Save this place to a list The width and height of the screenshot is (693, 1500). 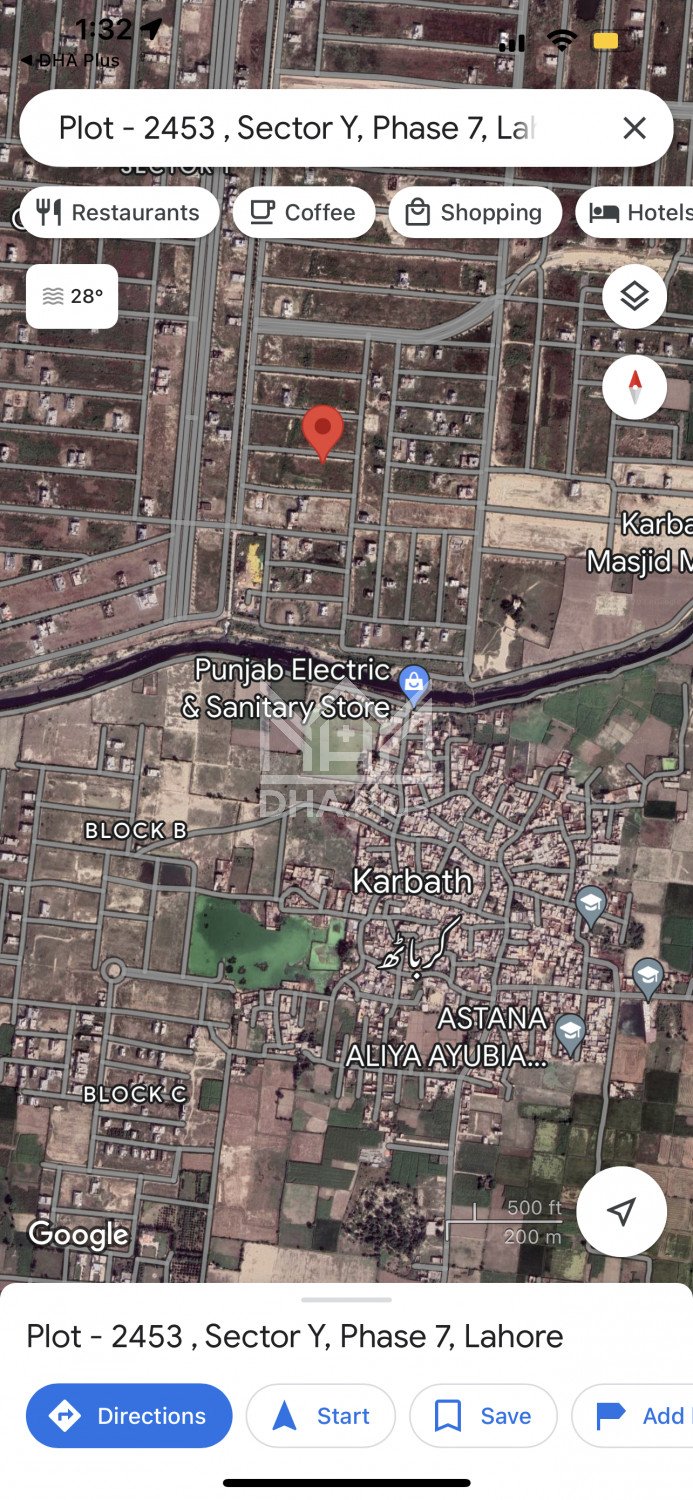point(483,1415)
